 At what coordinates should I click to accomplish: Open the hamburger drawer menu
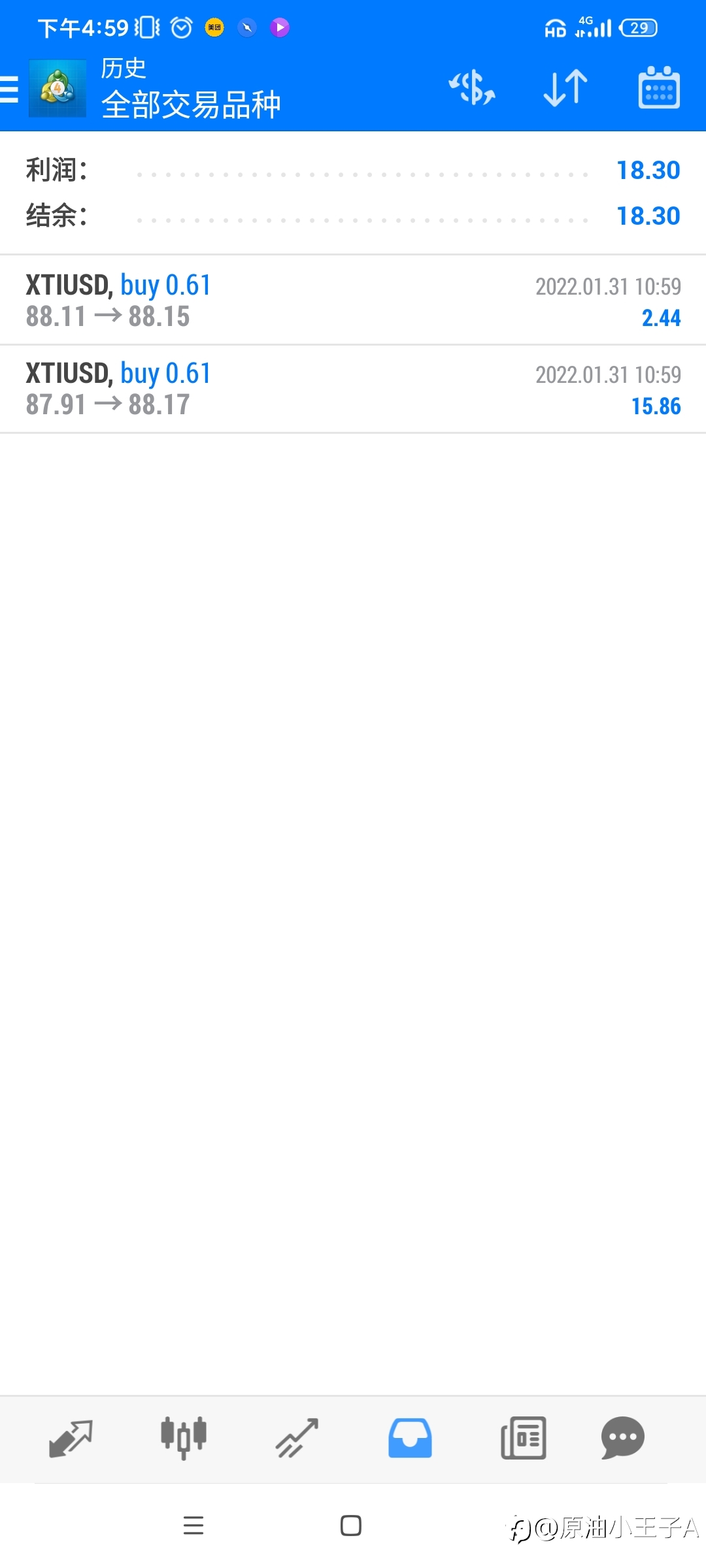tap(9, 90)
